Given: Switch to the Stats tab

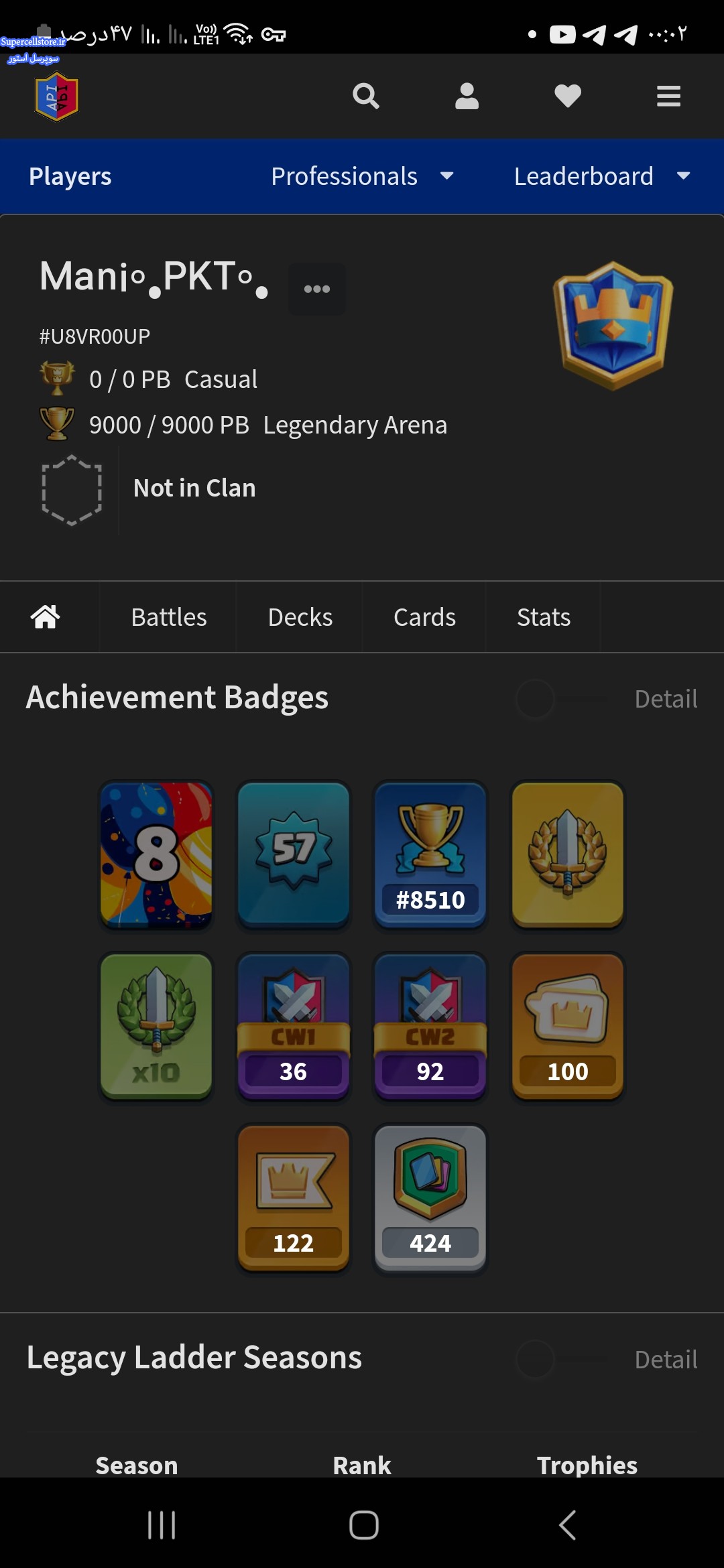Looking at the screenshot, I should pyautogui.click(x=544, y=617).
